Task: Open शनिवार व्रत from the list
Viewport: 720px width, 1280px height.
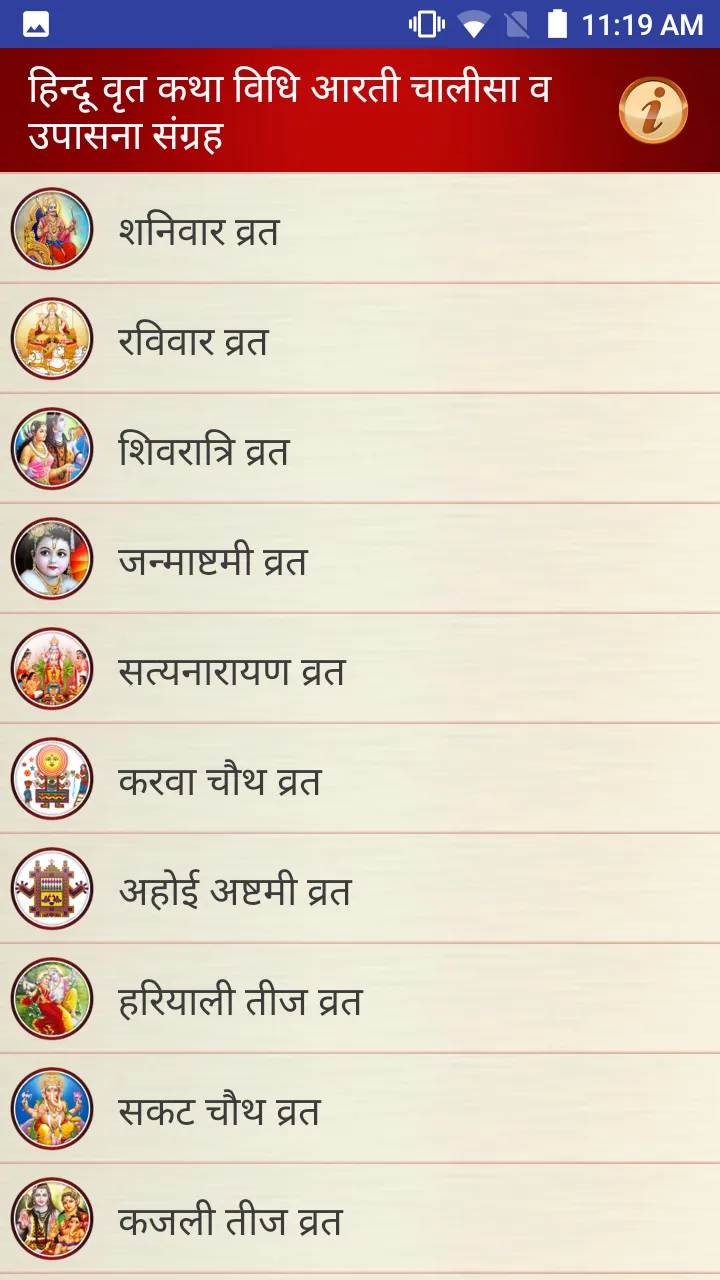Action: pos(360,229)
